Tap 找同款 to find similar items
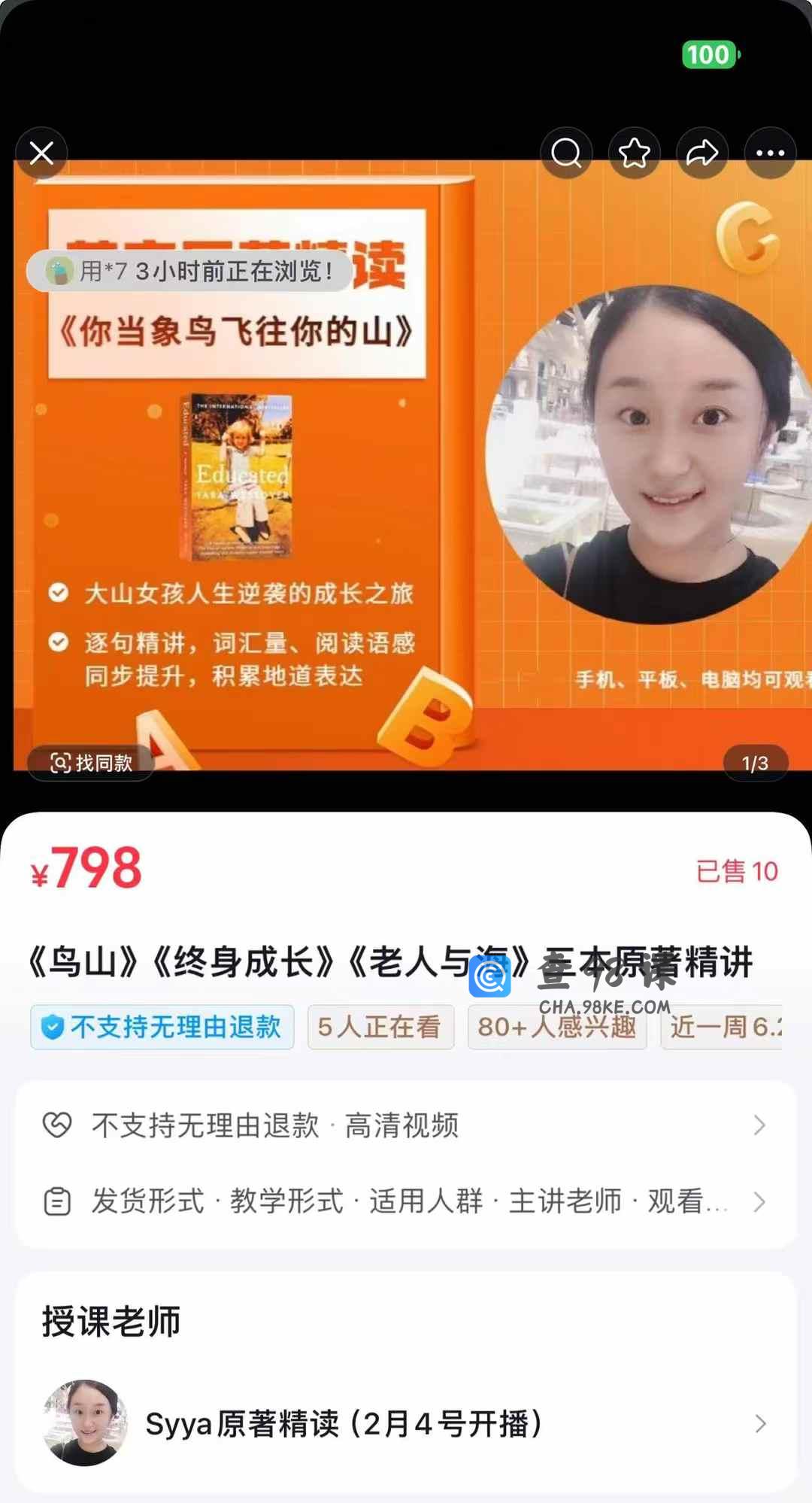 coord(91,763)
